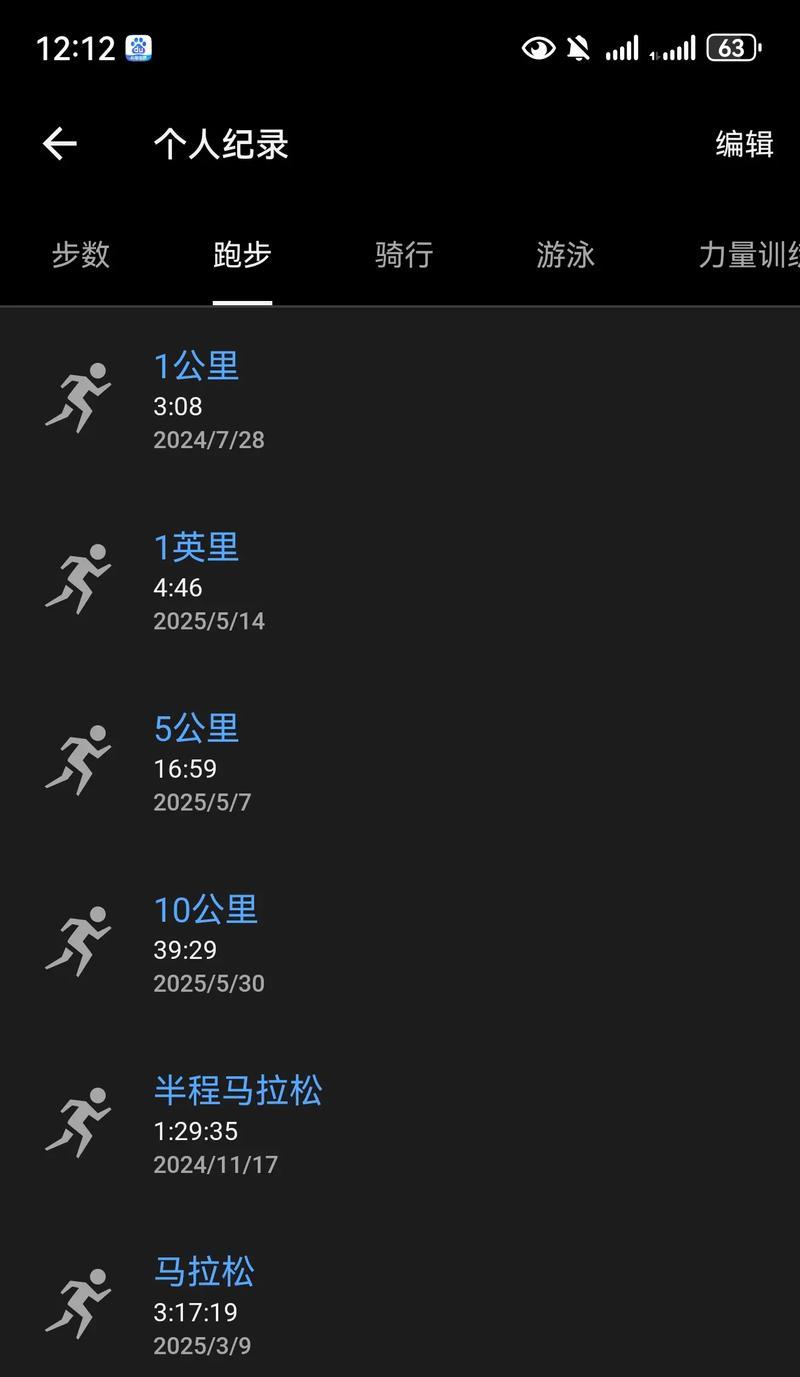Switch to the 步数 tab
Screen dimensions: 800x1377
click(x=80, y=255)
